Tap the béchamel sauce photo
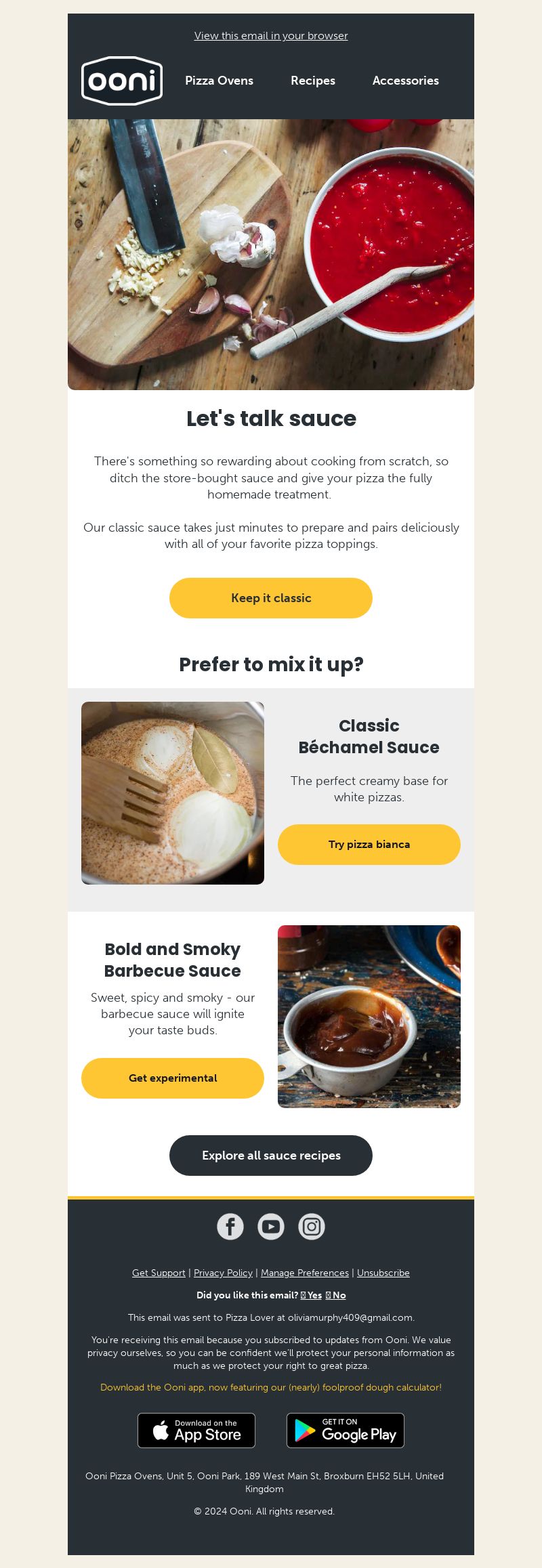Image resolution: width=542 pixels, height=1568 pixels. [173, 793]
